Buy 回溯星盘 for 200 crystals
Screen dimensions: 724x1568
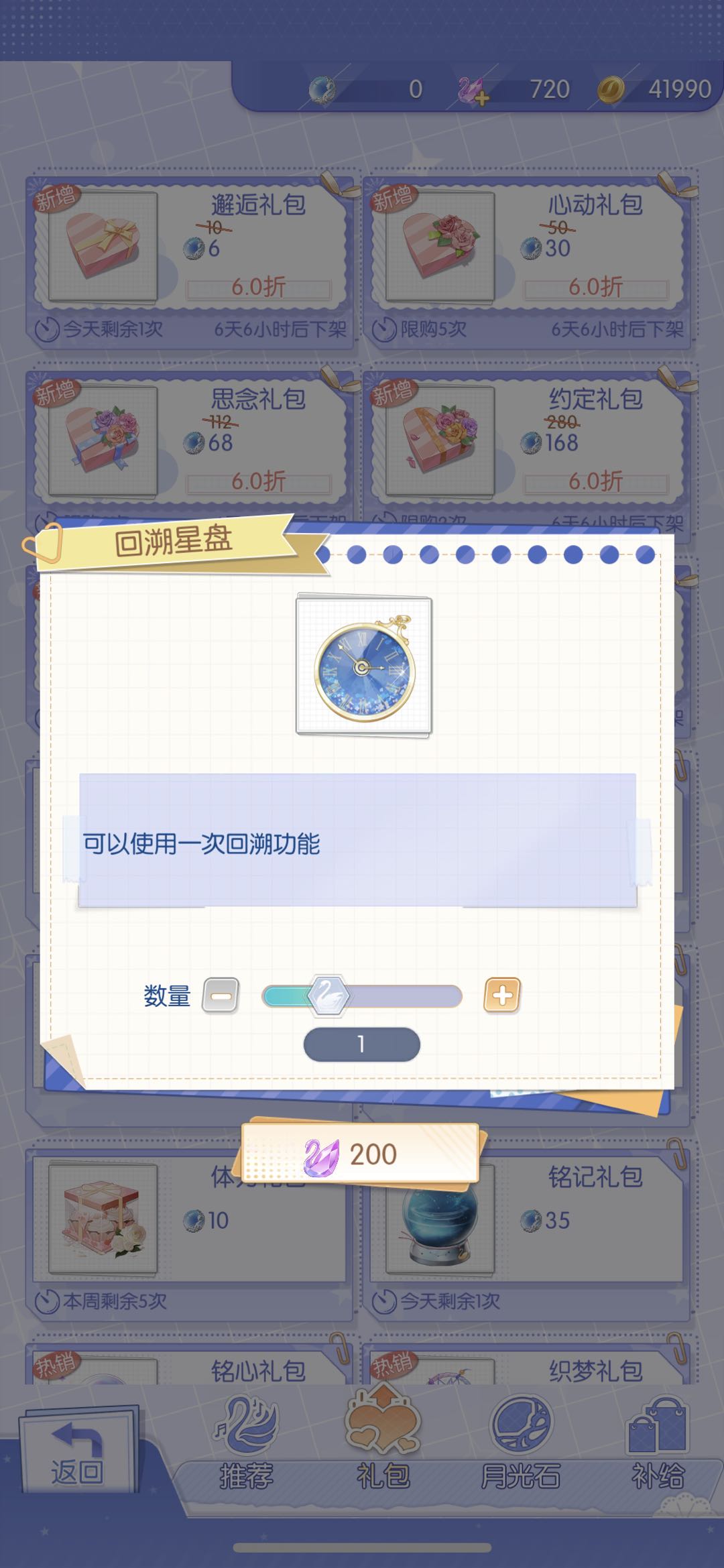[361, 1154]
